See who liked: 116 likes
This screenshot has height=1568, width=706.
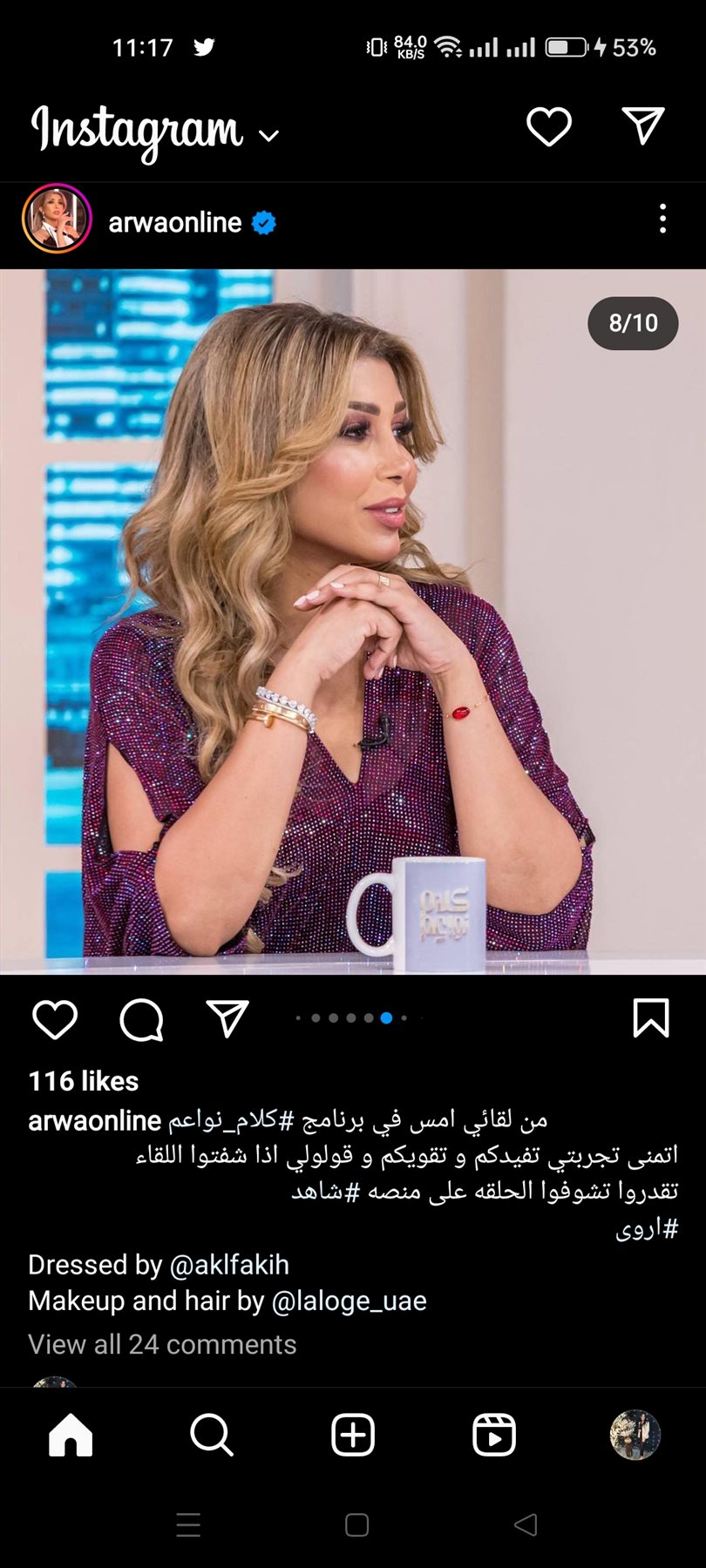tap(84, 1081)
